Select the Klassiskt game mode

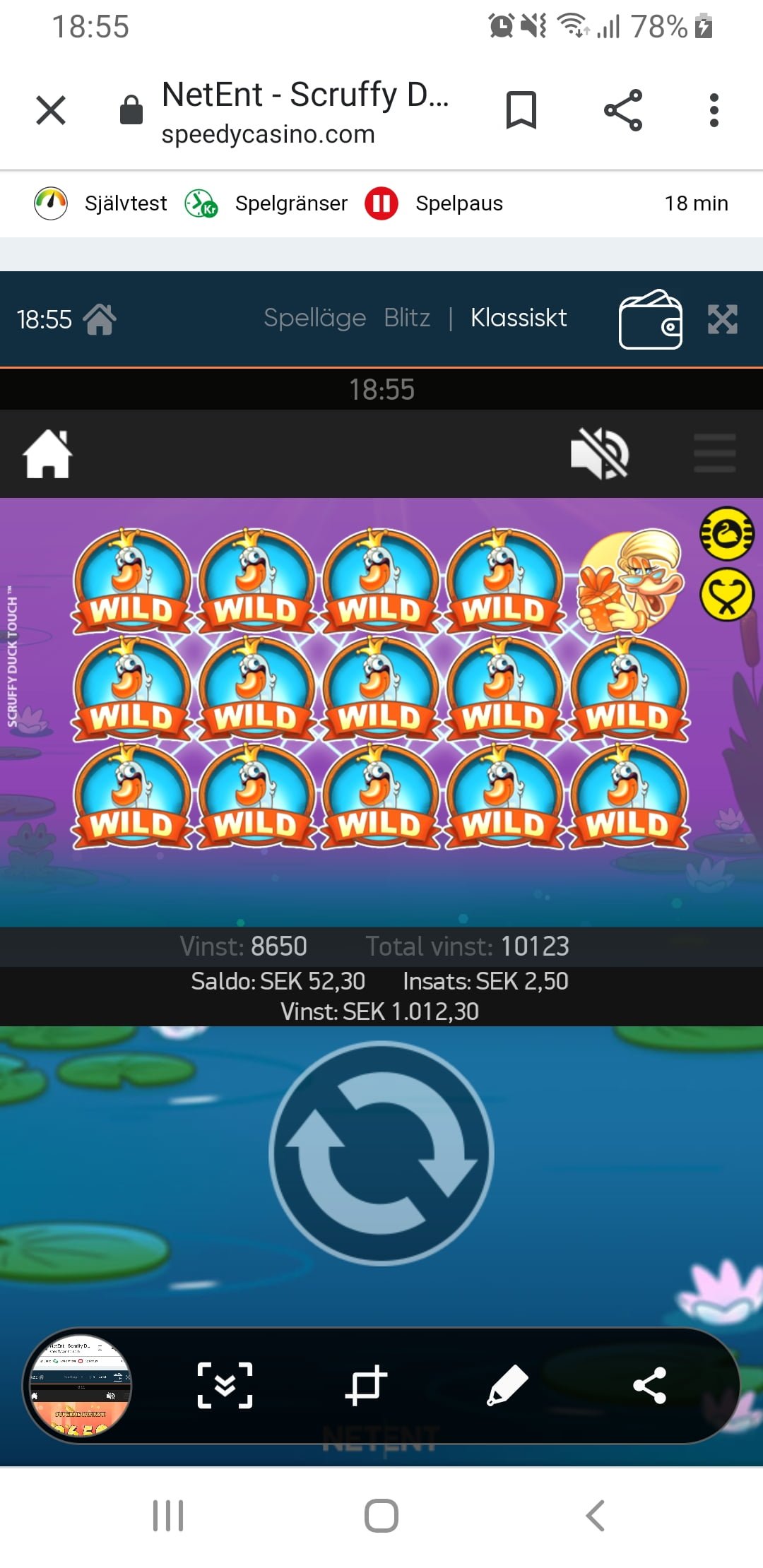pos(519,318)
